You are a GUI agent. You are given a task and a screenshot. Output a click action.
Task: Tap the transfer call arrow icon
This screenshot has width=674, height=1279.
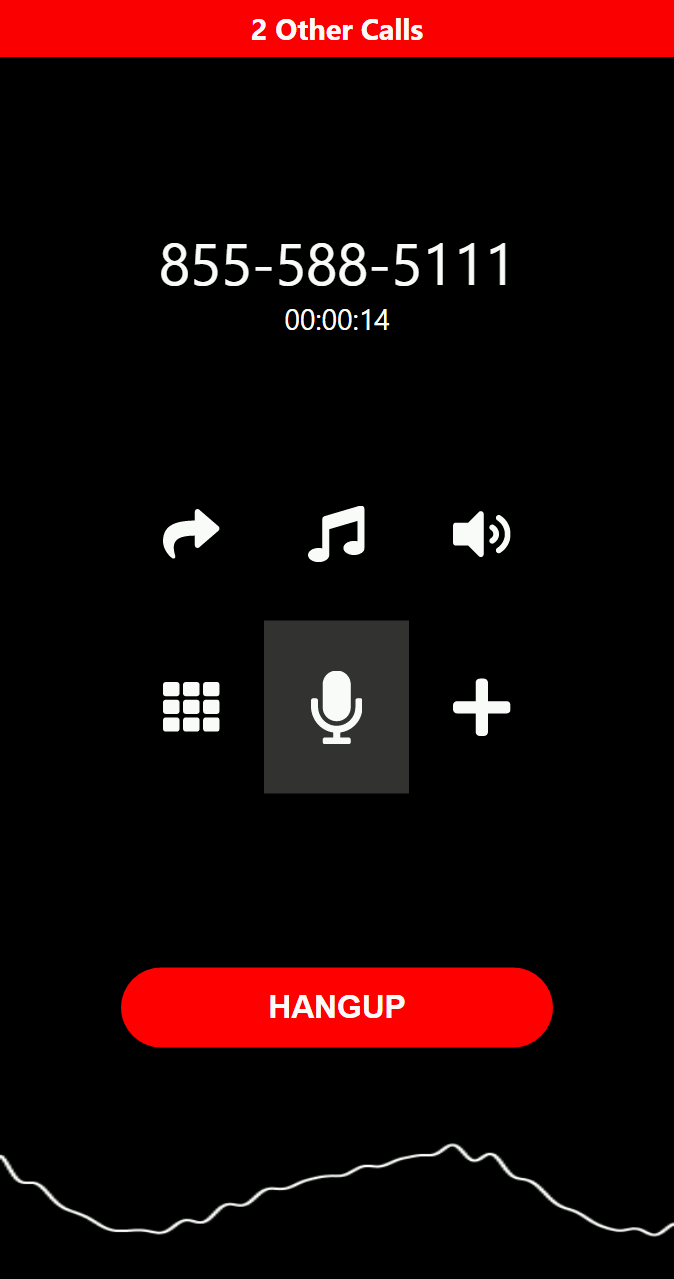click(191, 534)
